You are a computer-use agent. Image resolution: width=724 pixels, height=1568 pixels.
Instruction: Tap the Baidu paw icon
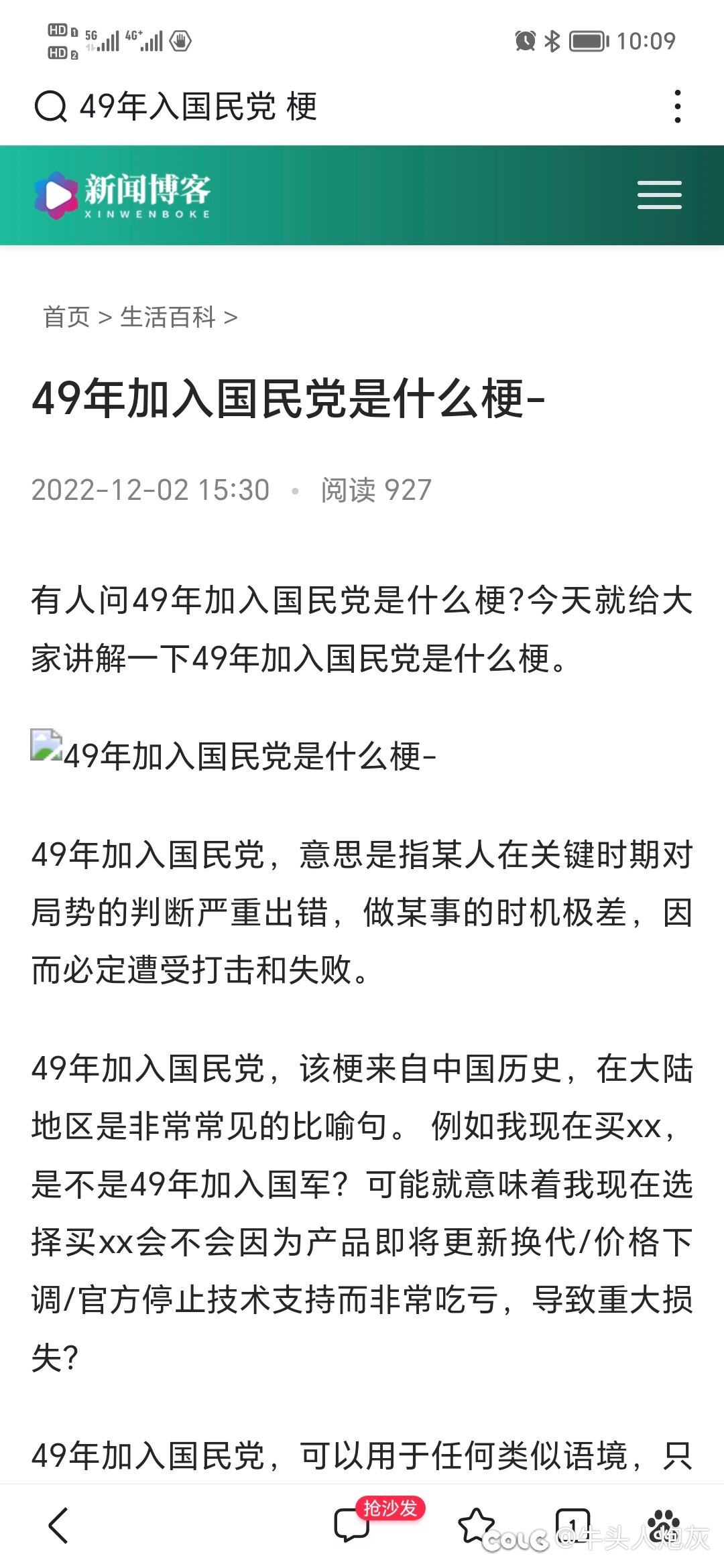coord(664,1526)
